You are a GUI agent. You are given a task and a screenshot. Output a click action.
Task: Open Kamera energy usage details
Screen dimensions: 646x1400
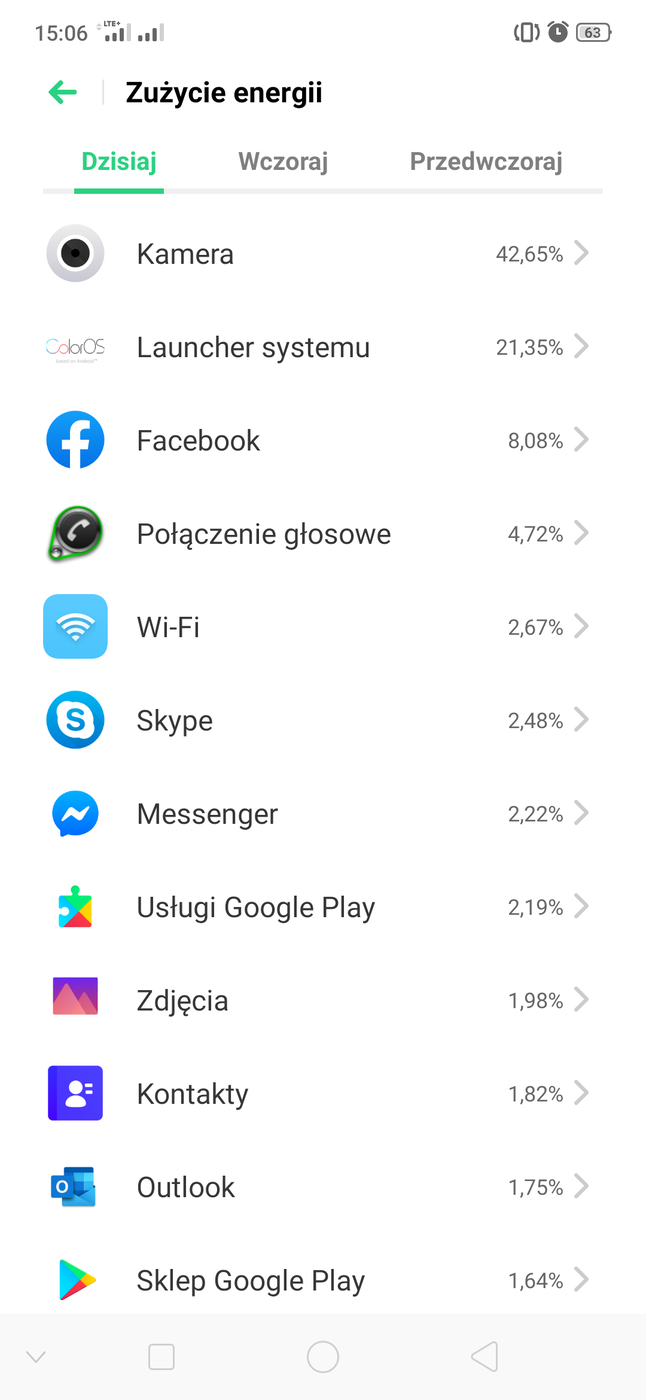pos(322,254)
